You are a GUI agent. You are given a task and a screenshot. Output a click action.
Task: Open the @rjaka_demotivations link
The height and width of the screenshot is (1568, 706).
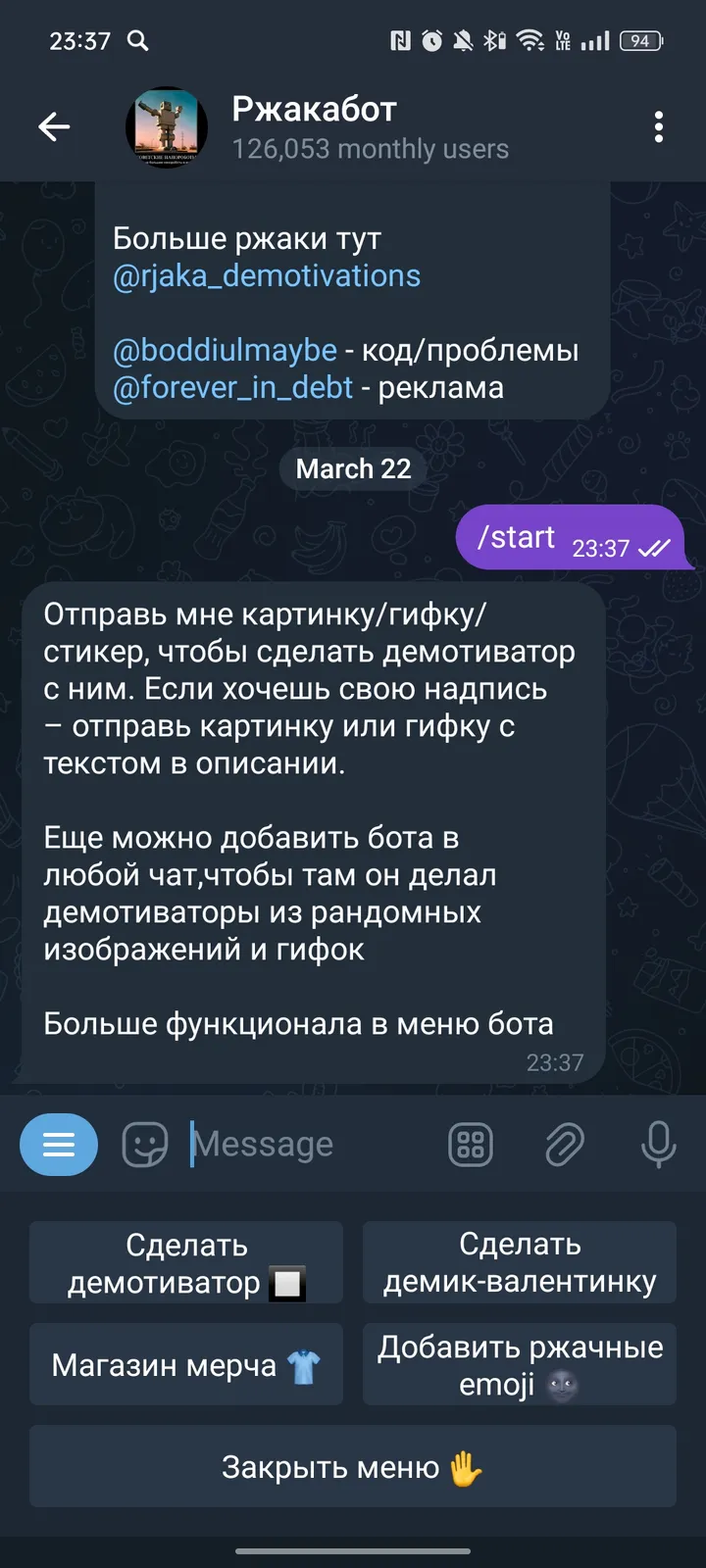[267, 275]
